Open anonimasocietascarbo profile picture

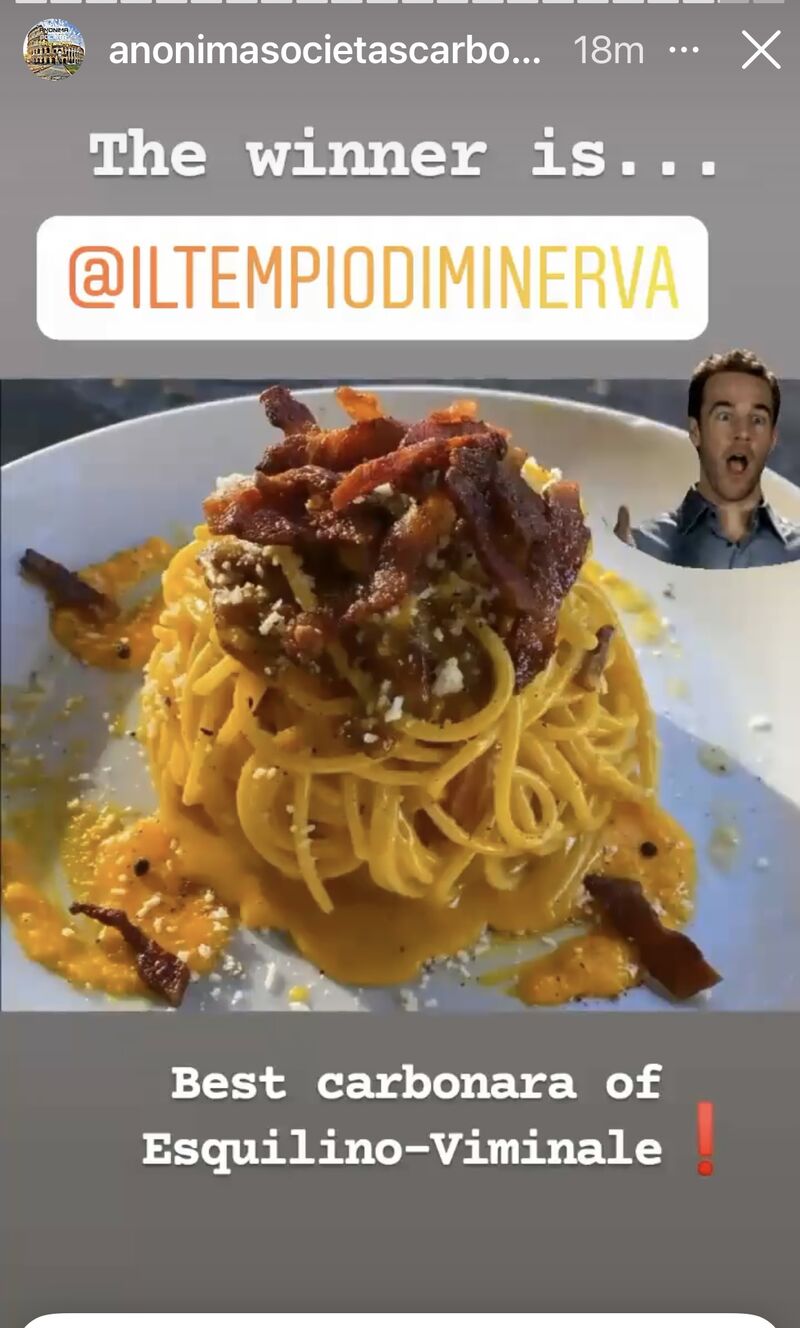[x=54, y=49]
